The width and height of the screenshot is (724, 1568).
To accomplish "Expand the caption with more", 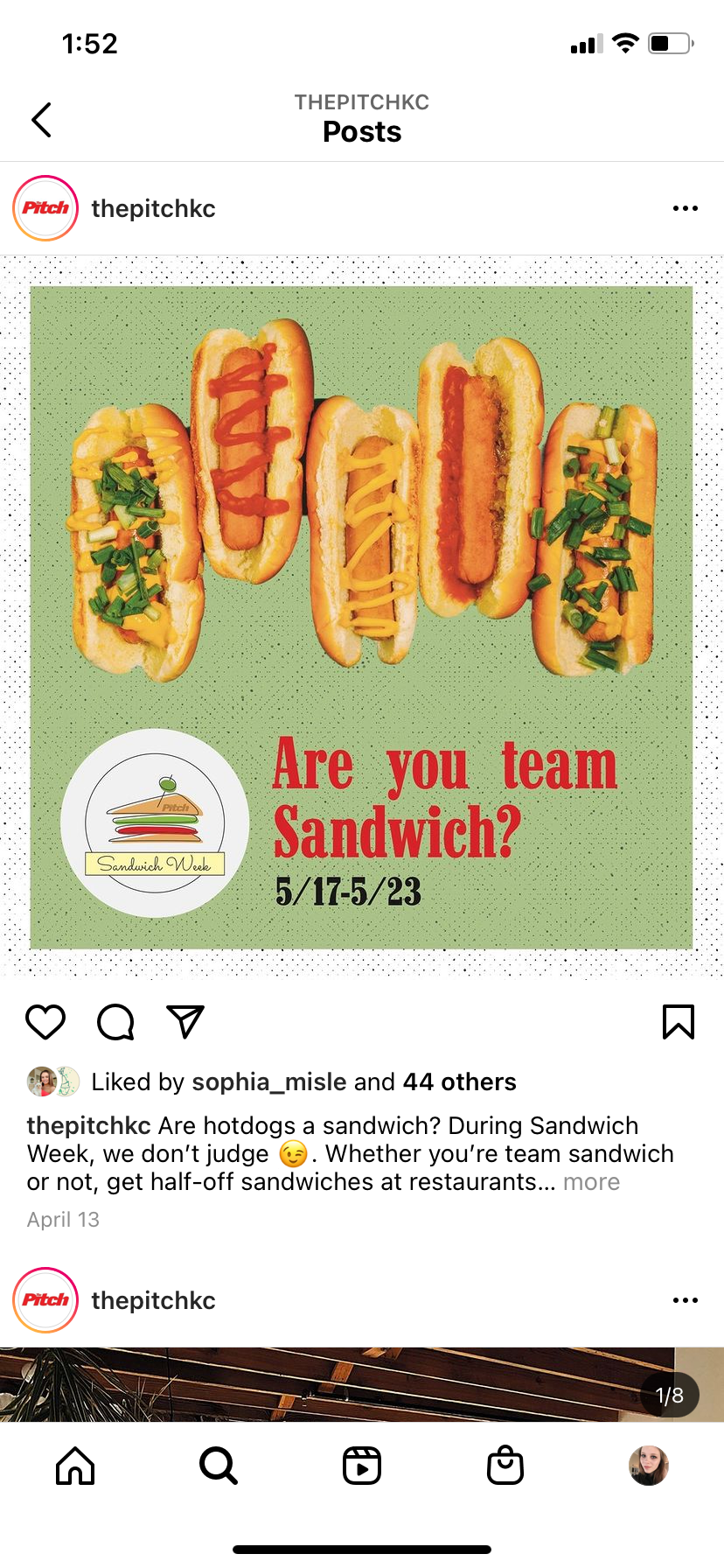I will click(x=591, y=1182).
